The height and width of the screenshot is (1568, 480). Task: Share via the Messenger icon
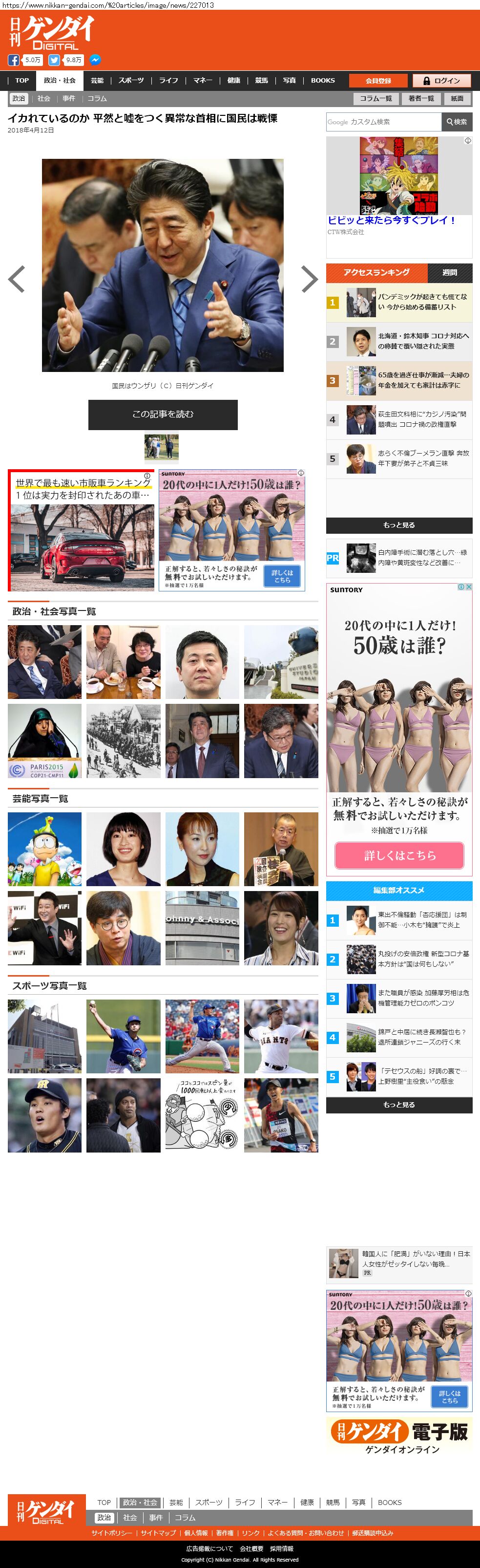click(95, 60)
